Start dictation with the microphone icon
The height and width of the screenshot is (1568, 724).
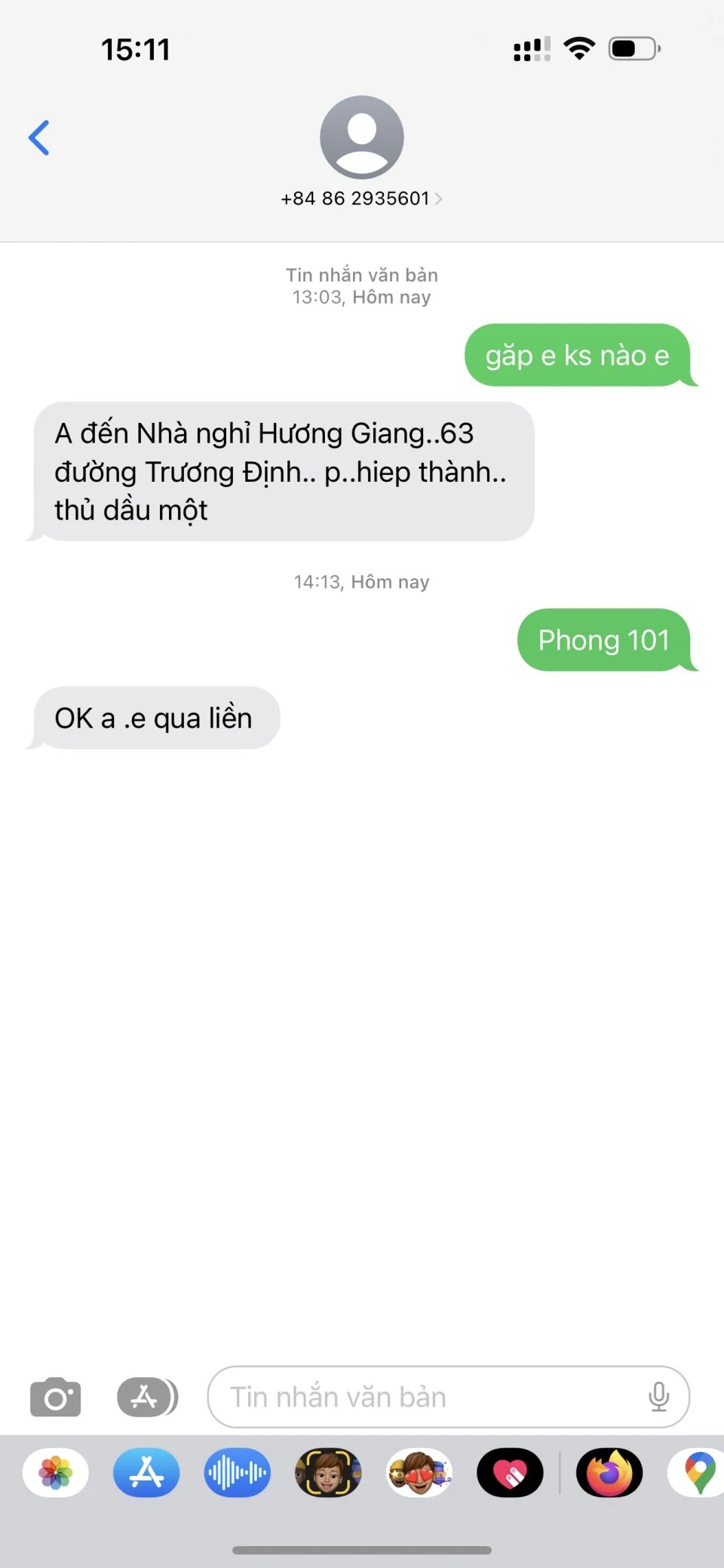click(x=658, y=1397)
